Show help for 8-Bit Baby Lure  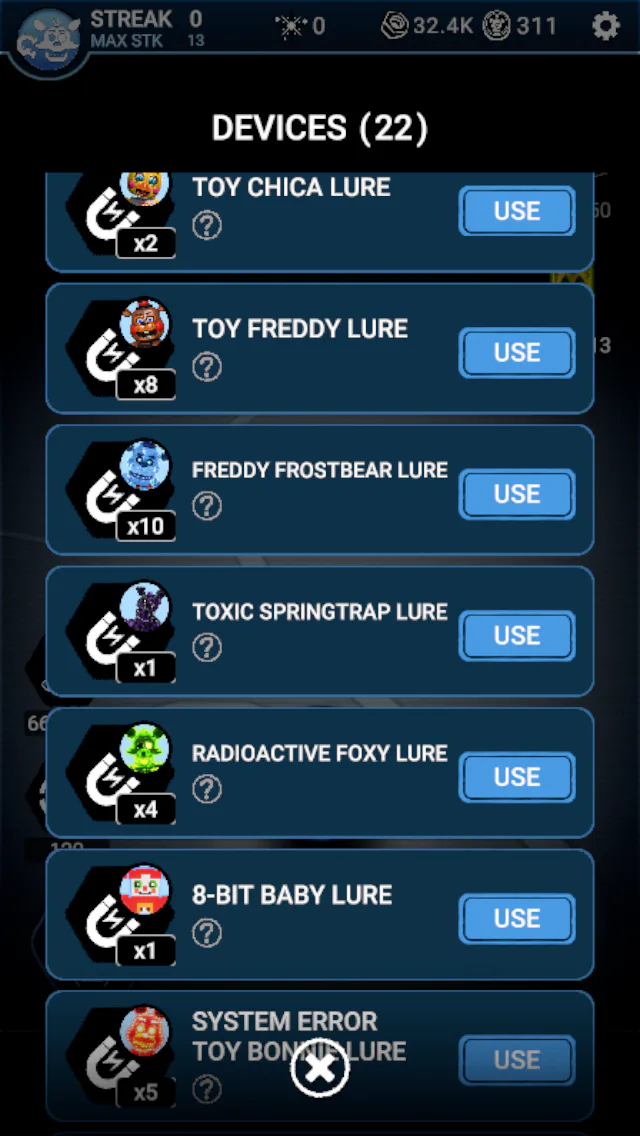[x=207, y=932]
